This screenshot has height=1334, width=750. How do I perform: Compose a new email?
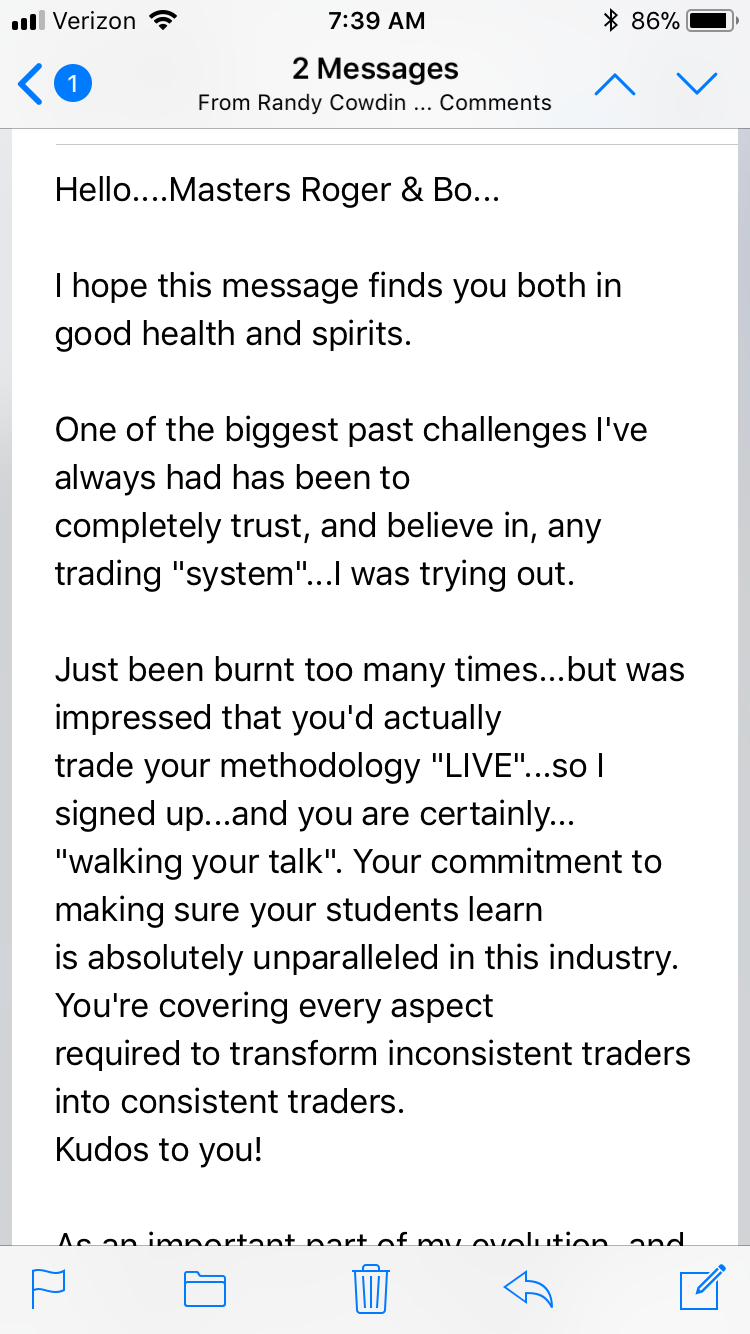pos(701,1287)
